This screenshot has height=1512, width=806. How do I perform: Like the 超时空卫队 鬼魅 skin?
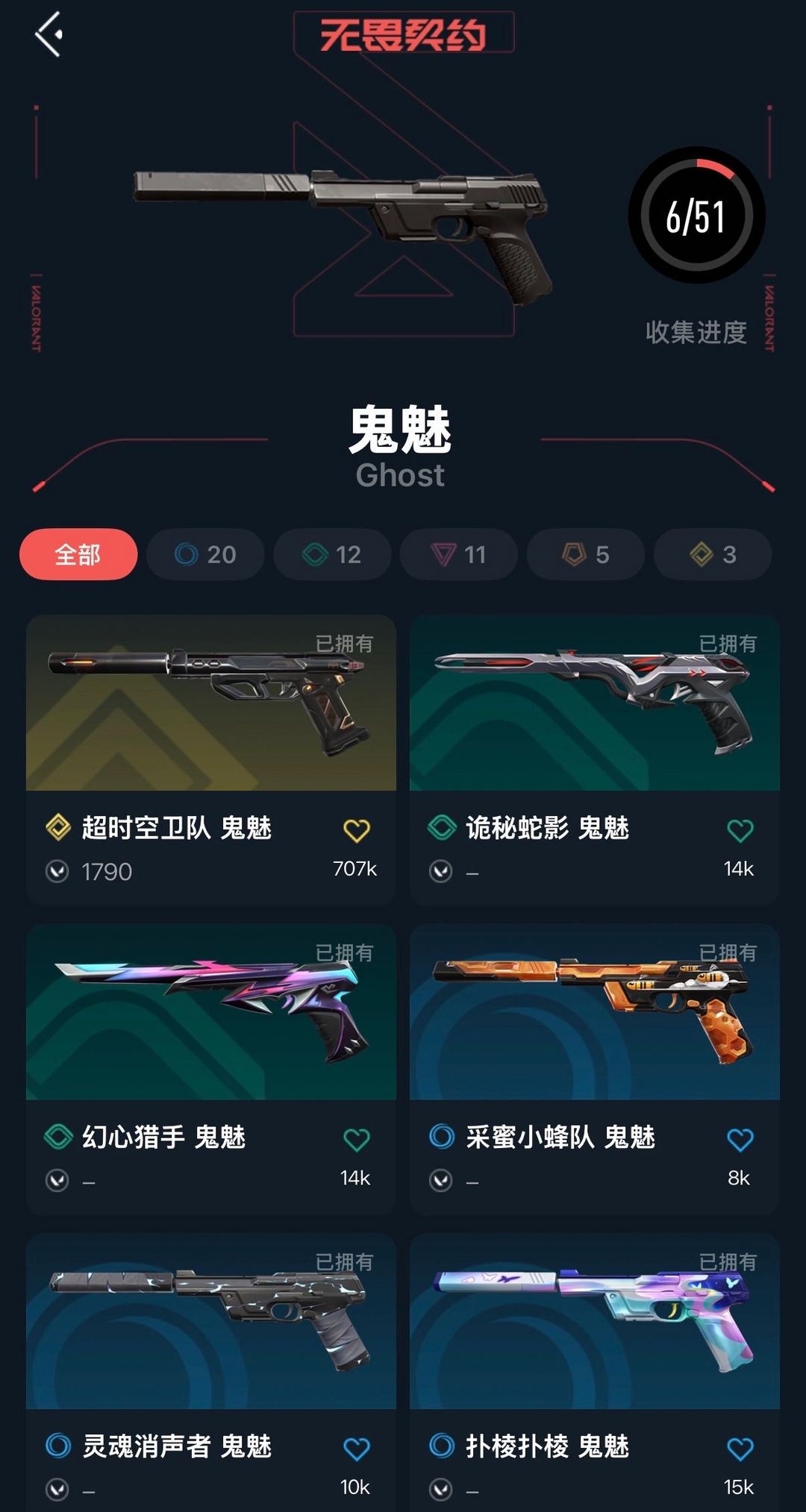tap(357, 830)
